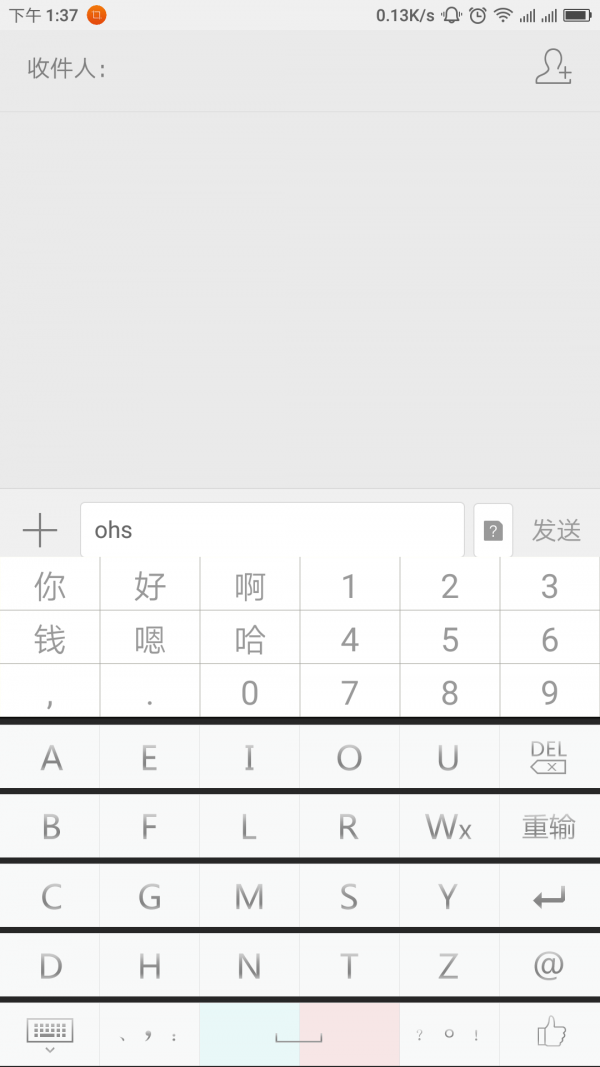Screen dimensions: 600x1067
Task: Tap the number 5 key
Action: point(450,639)
